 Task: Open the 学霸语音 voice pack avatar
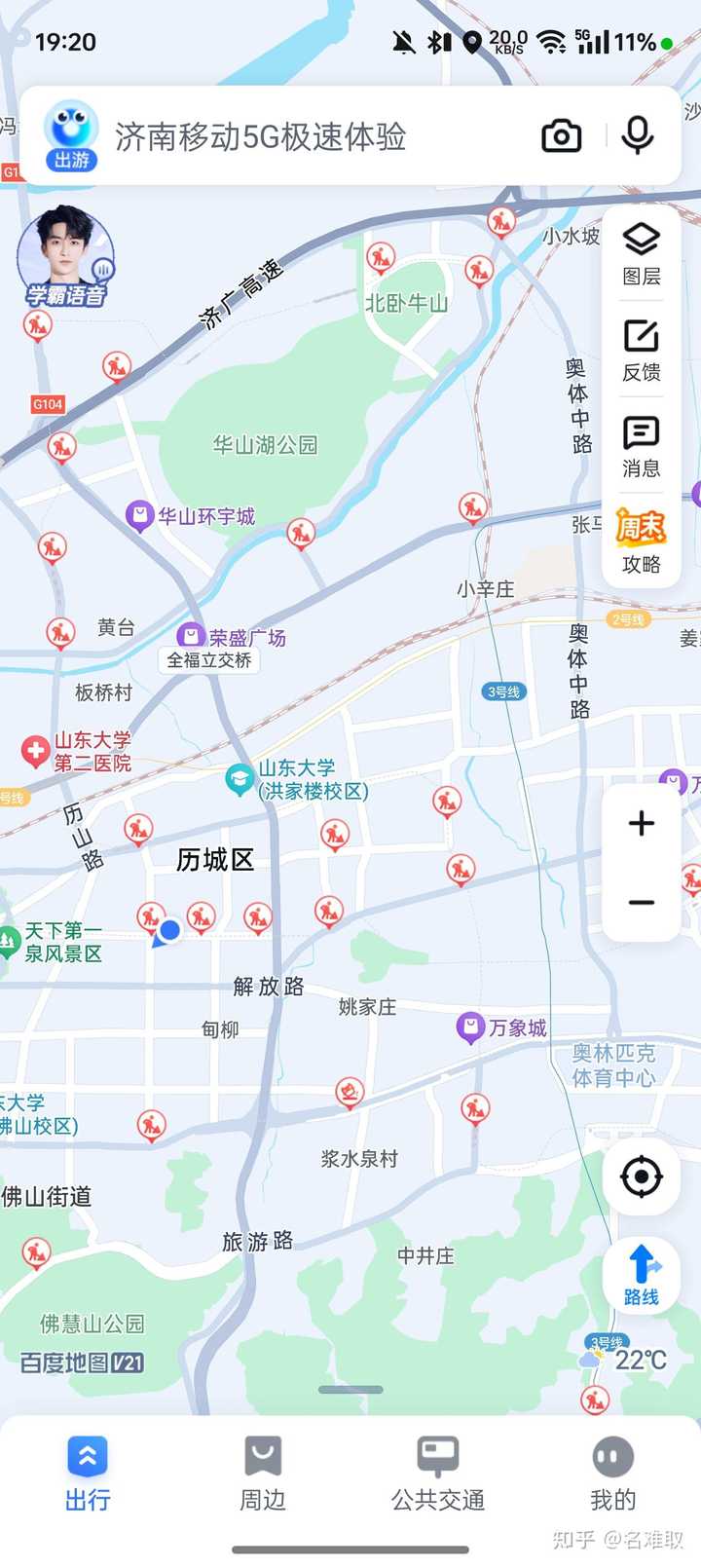65,255
